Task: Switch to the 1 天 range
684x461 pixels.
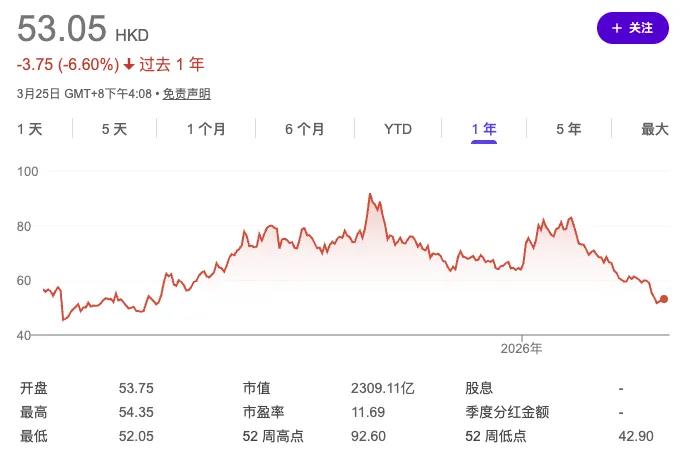Action: pos(30,129)
